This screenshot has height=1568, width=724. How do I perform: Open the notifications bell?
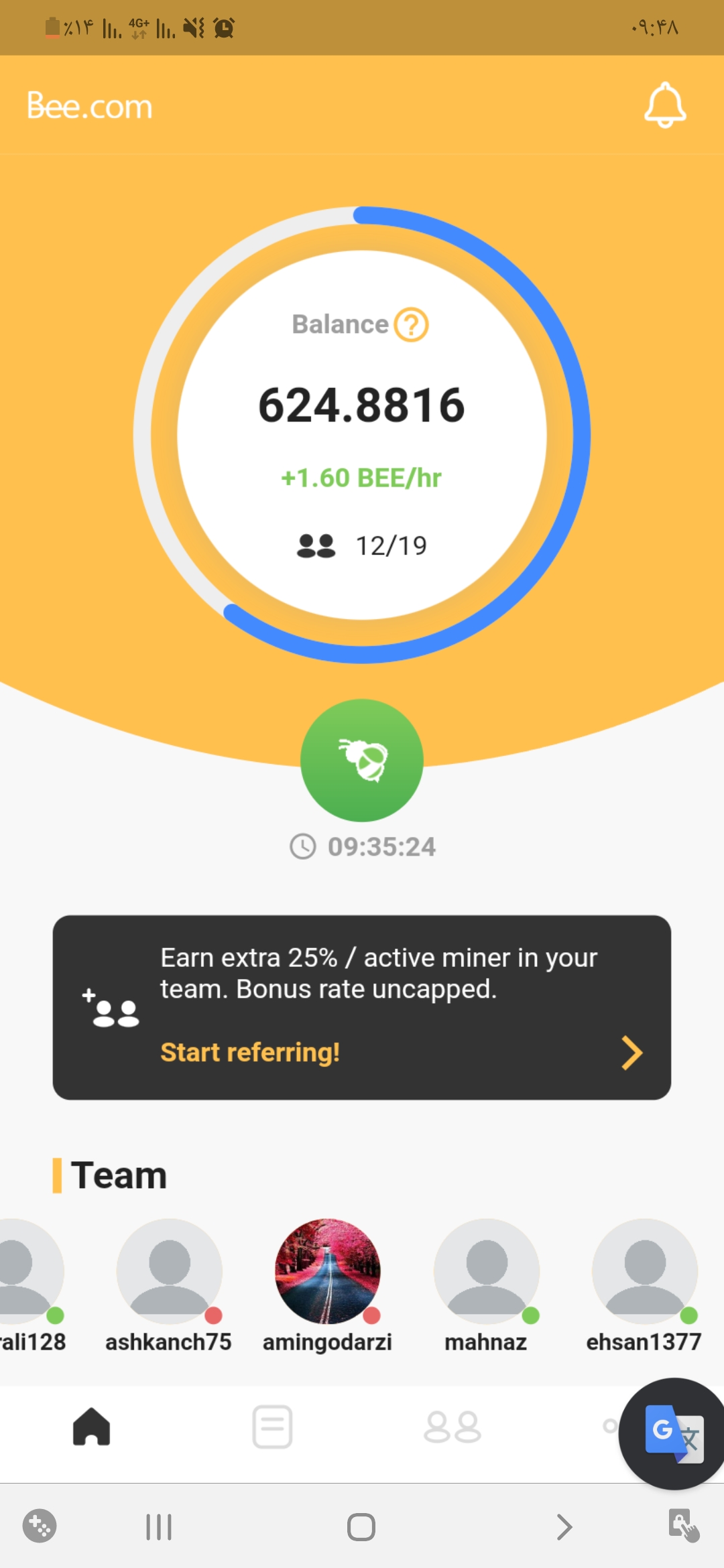664,105
